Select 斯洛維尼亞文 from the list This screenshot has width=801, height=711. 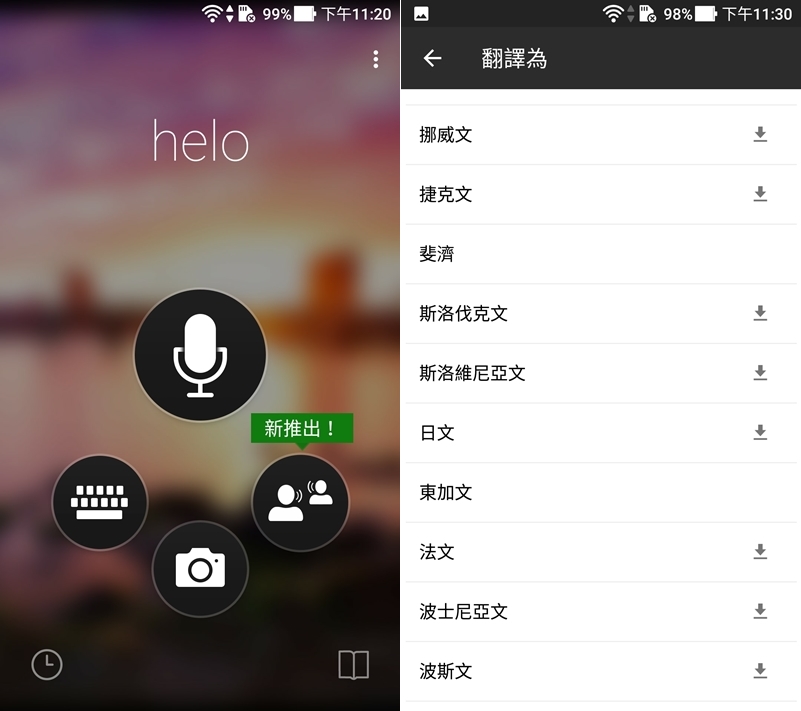click(x=472, y=373)
